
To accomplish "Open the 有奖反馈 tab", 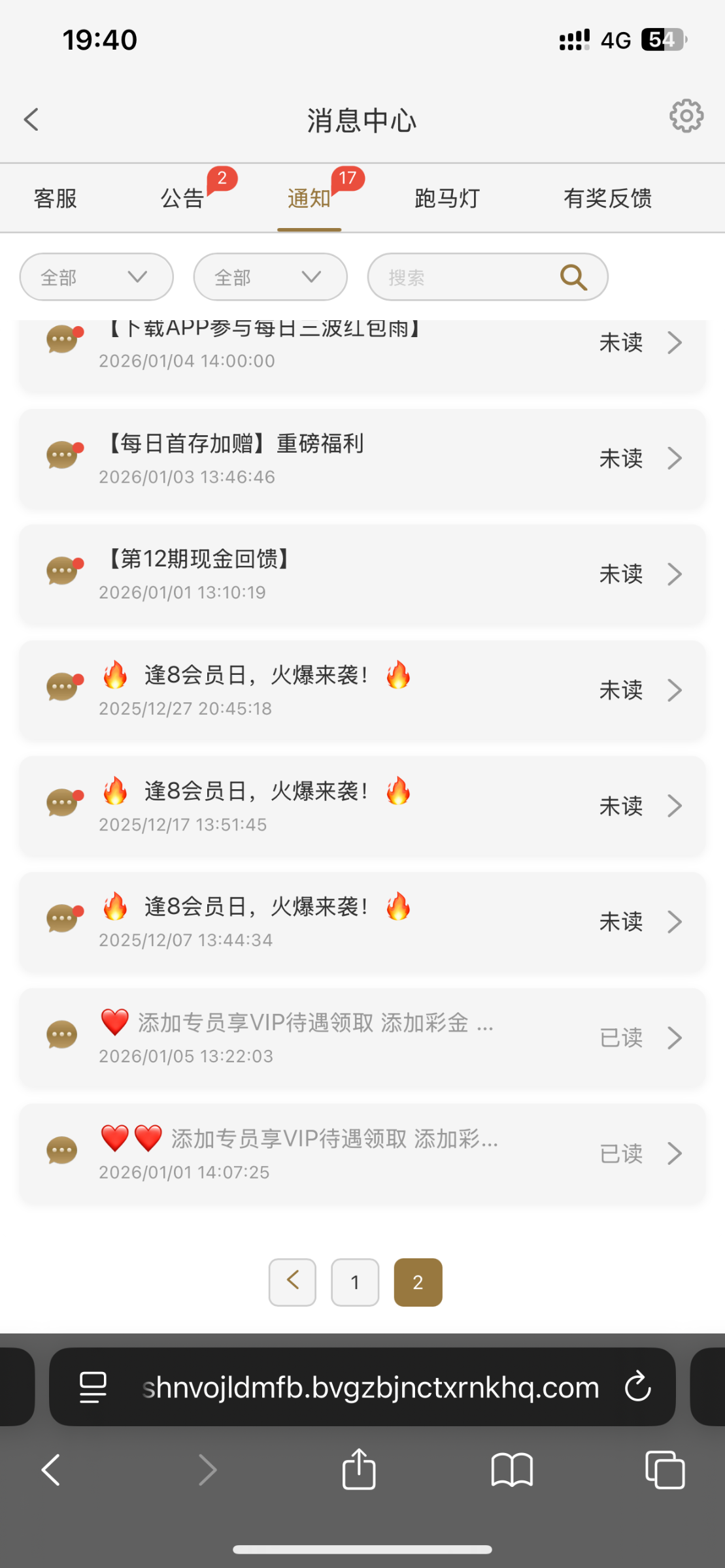I will 607,199.
